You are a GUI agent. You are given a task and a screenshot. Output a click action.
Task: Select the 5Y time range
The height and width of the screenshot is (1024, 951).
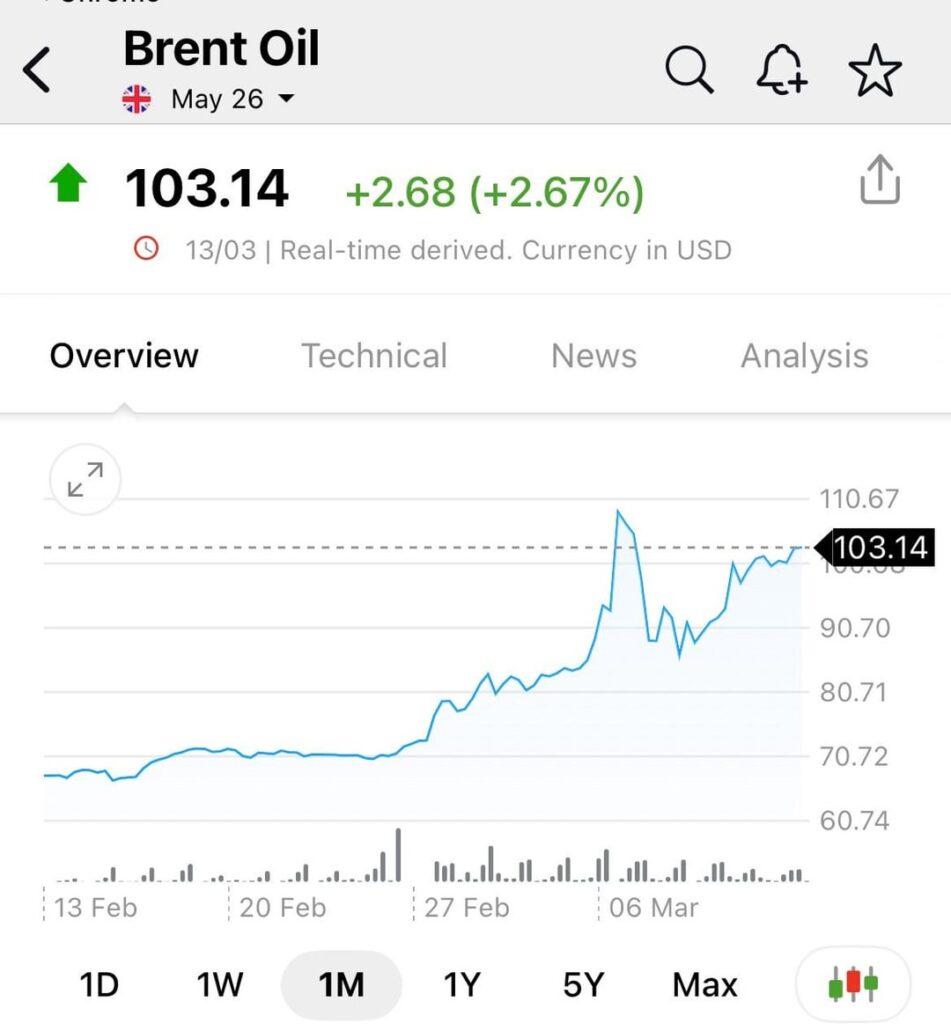point(583,985)
